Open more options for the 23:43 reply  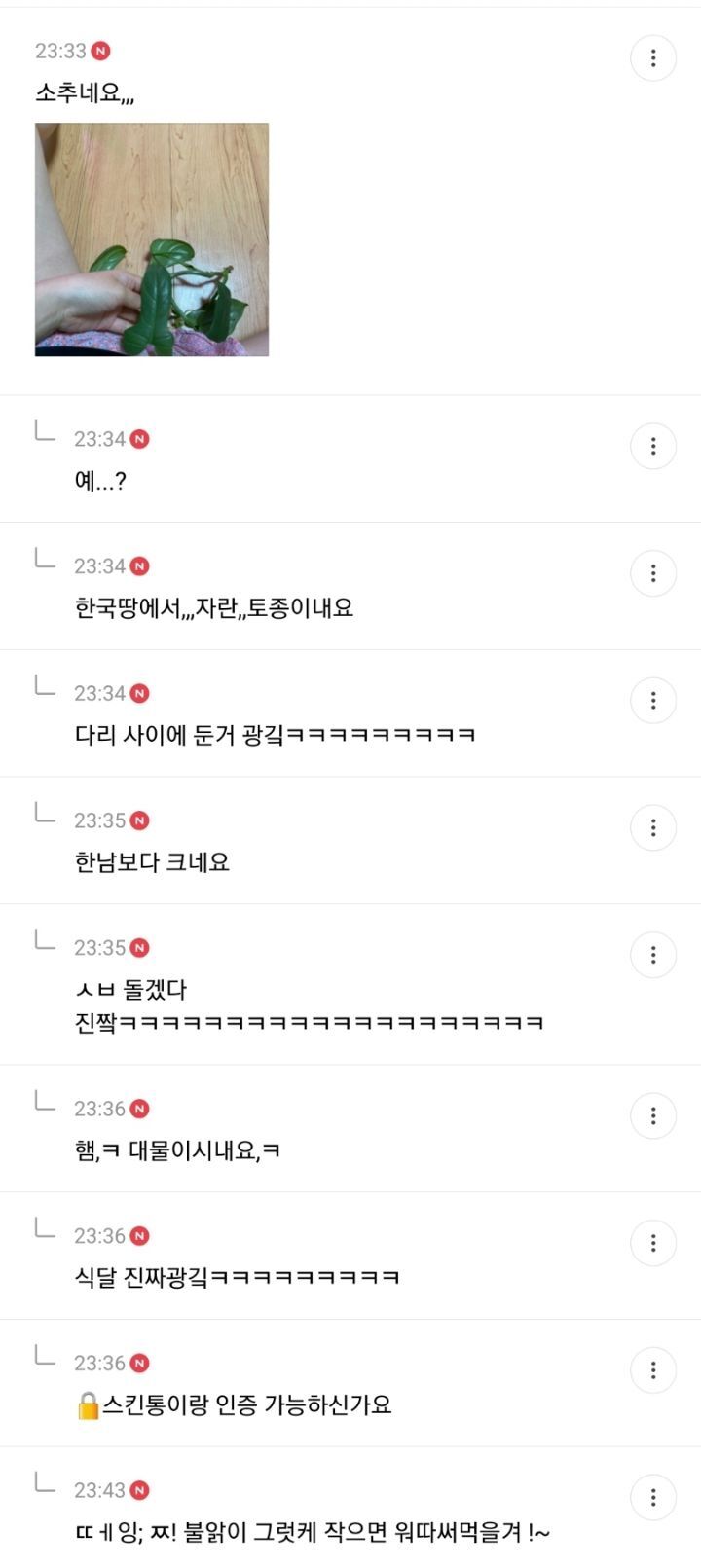coord(653,1497)
